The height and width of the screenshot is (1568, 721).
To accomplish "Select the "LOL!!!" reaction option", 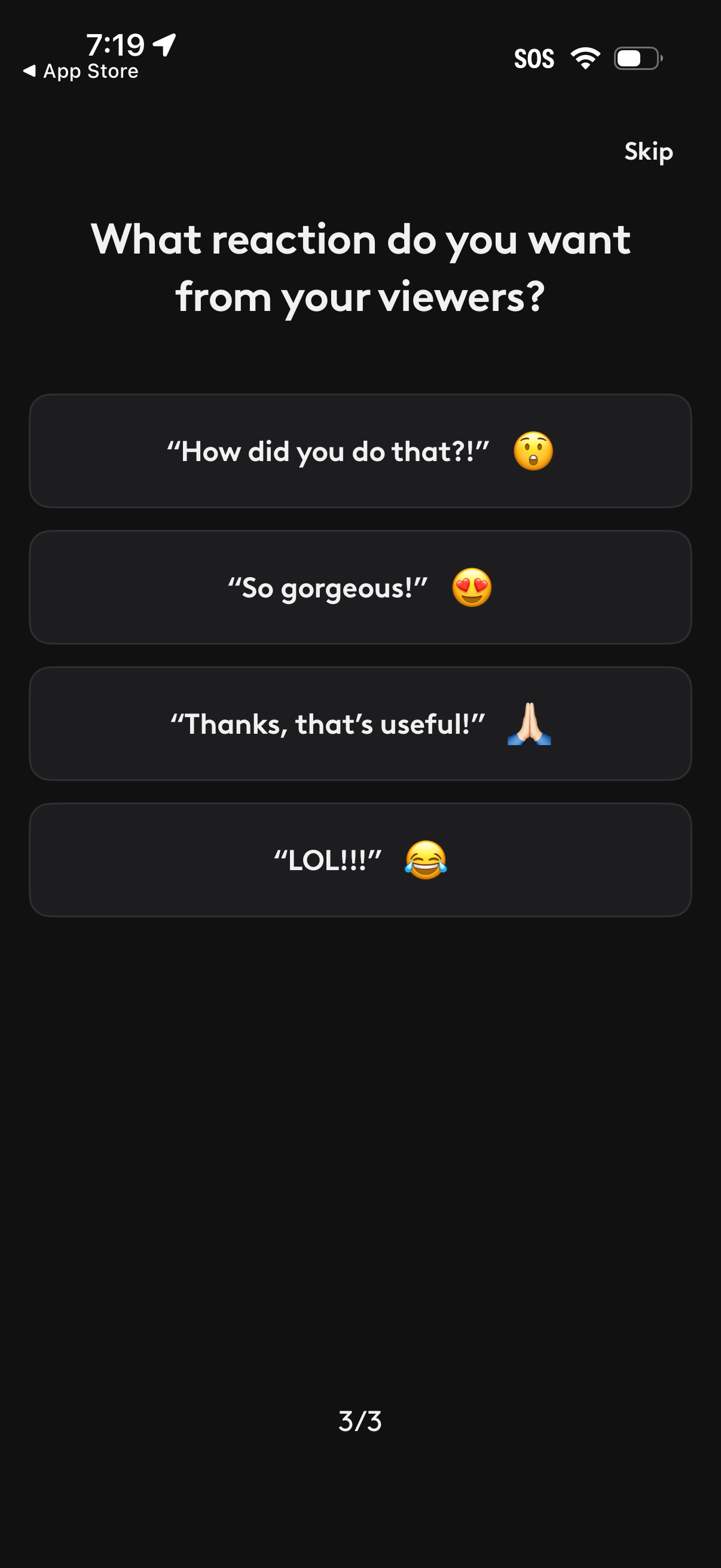I will [360, 860].
